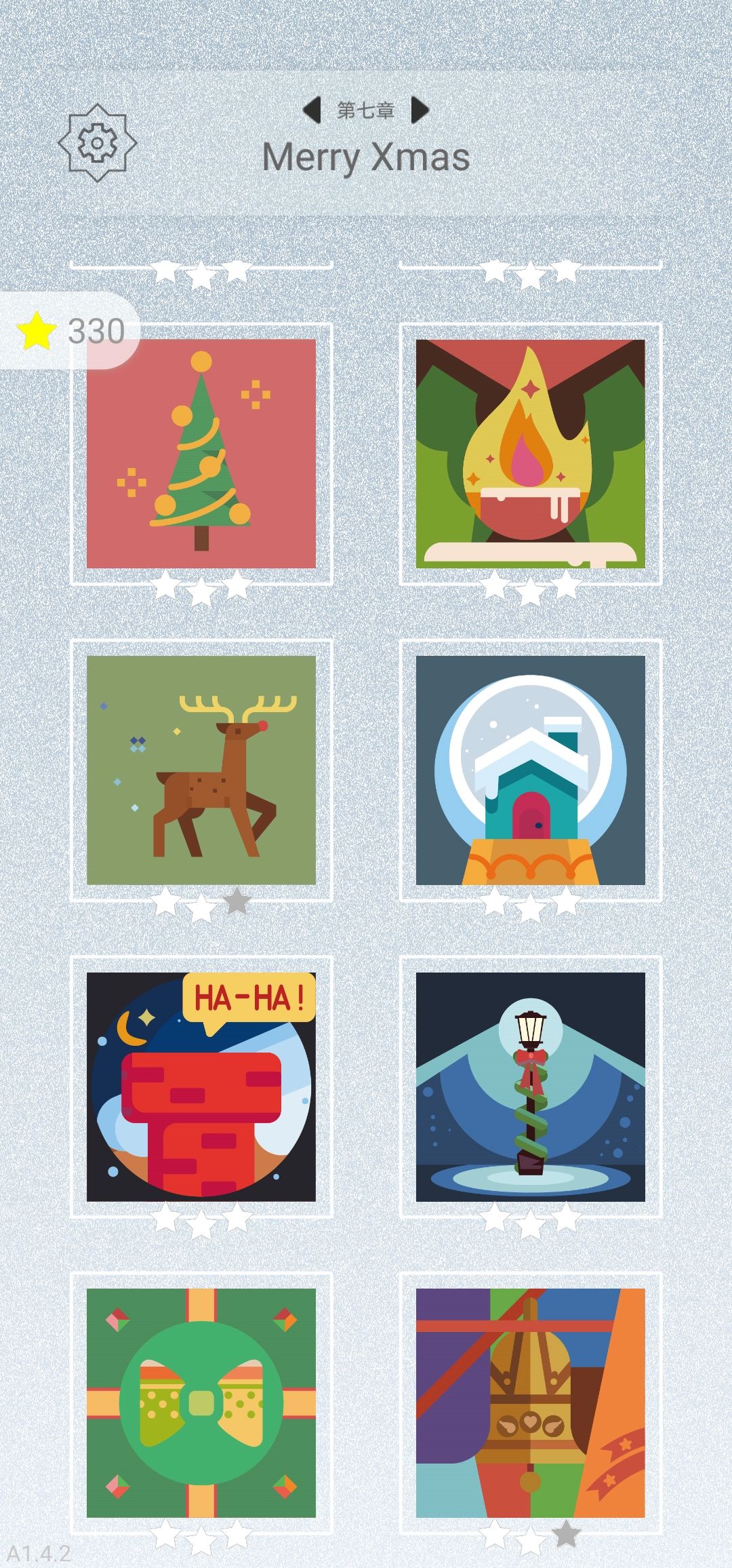Viewport: 732px width, 1568px height.
Task: Open the golden bell puzzle
Action: [x=531, y=1403]
